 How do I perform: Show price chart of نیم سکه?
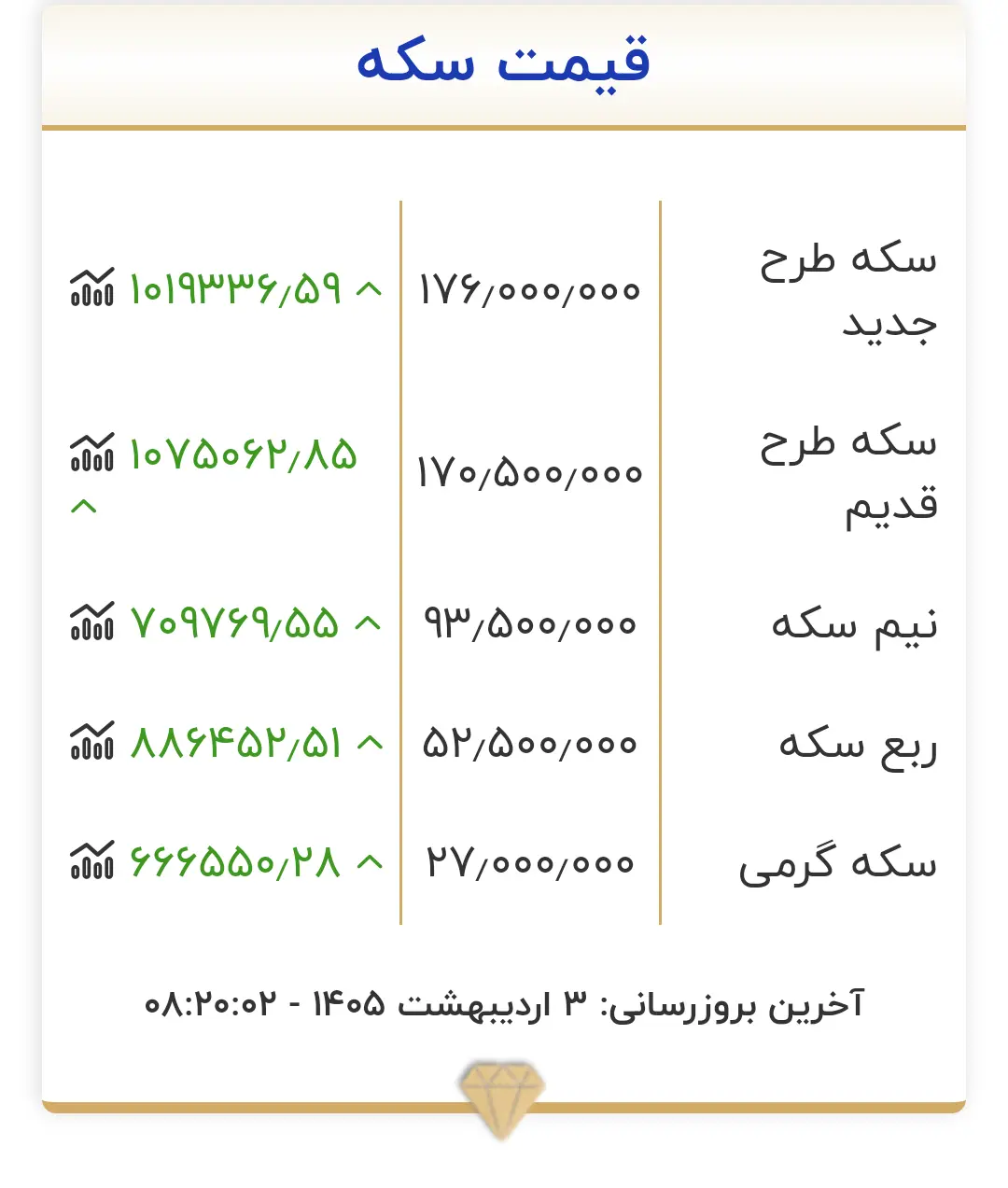click(x=91, y=622)
